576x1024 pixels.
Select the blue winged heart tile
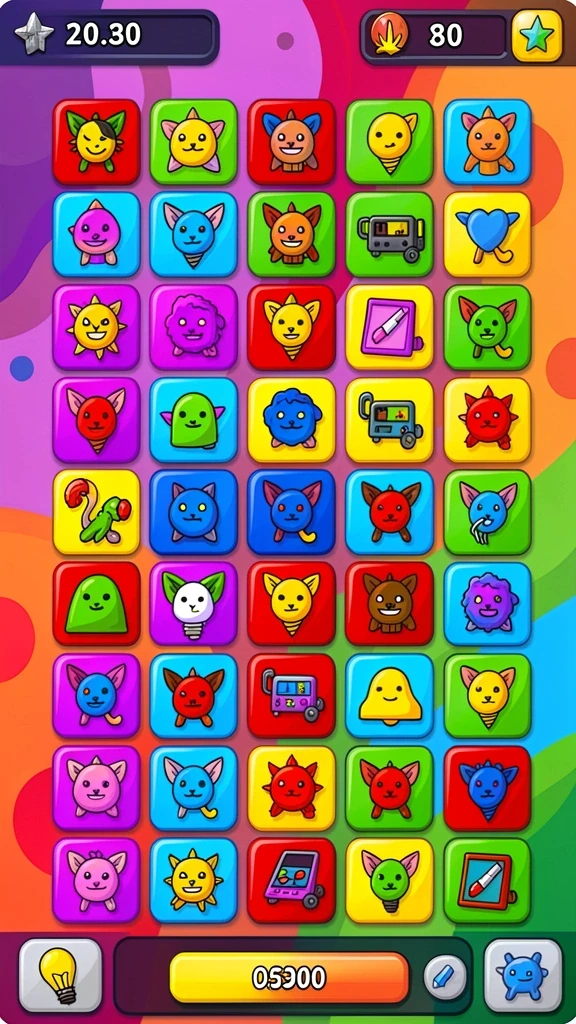pos(487,234)
